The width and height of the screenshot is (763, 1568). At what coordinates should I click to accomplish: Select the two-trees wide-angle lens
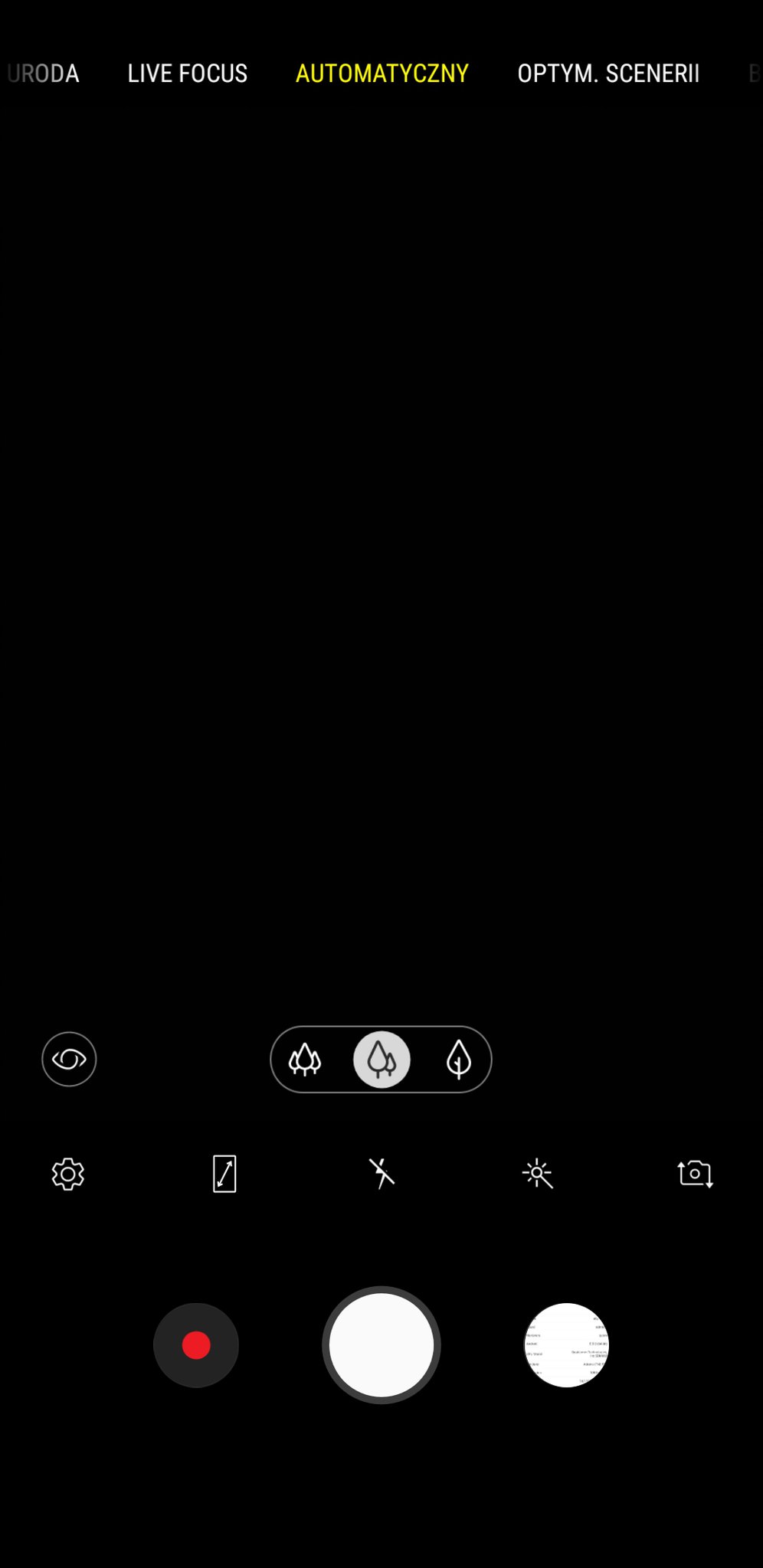[381, 1060]
